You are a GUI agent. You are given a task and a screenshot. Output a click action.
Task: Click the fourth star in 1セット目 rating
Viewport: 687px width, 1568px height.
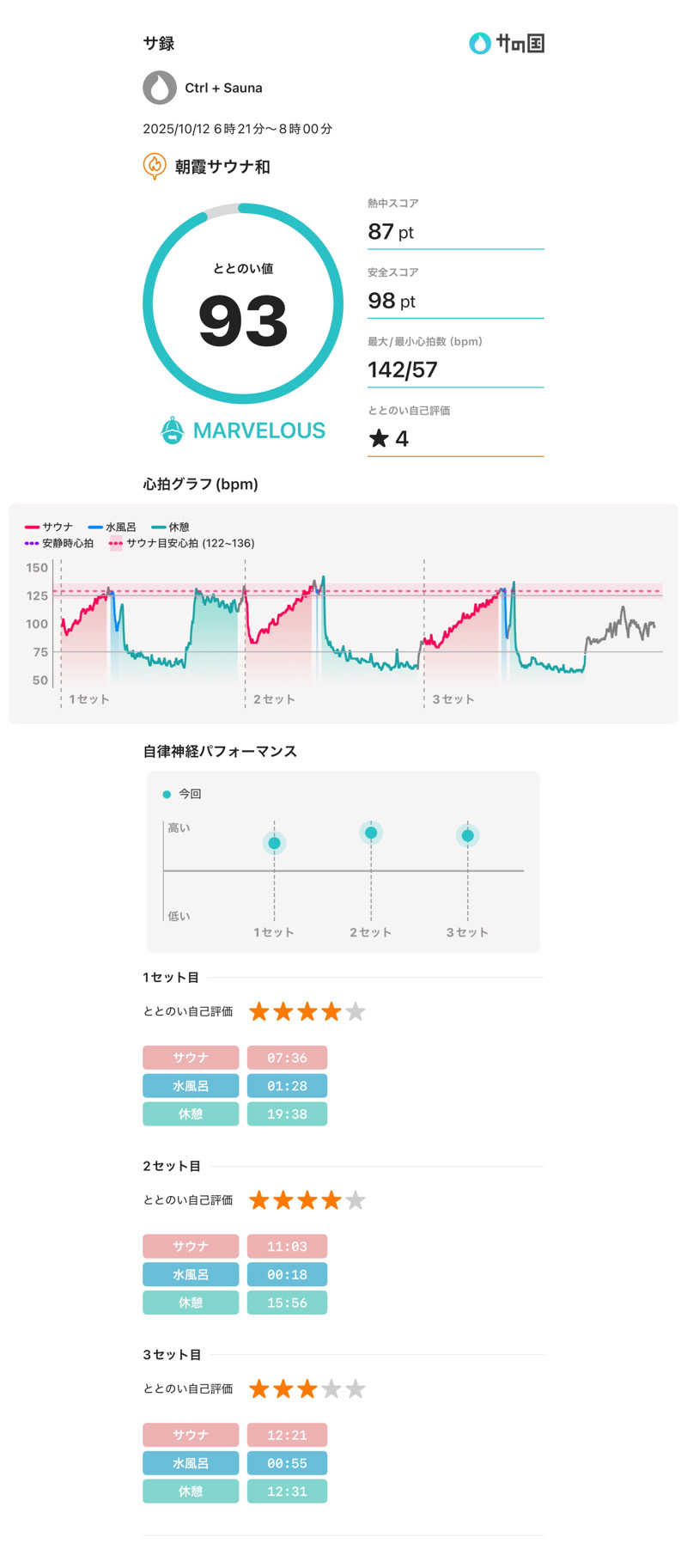tap(331, 1011)
